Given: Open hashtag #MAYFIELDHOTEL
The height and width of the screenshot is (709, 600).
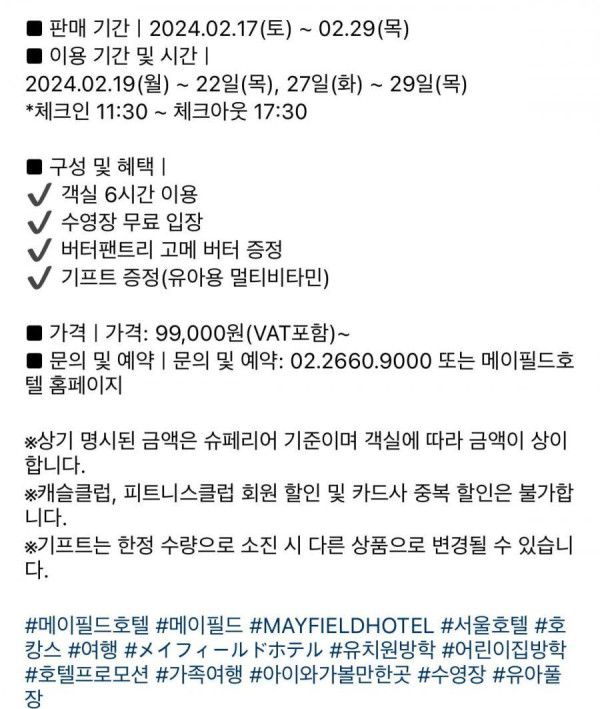Looking at the screenshot, I should coord(341,625).
